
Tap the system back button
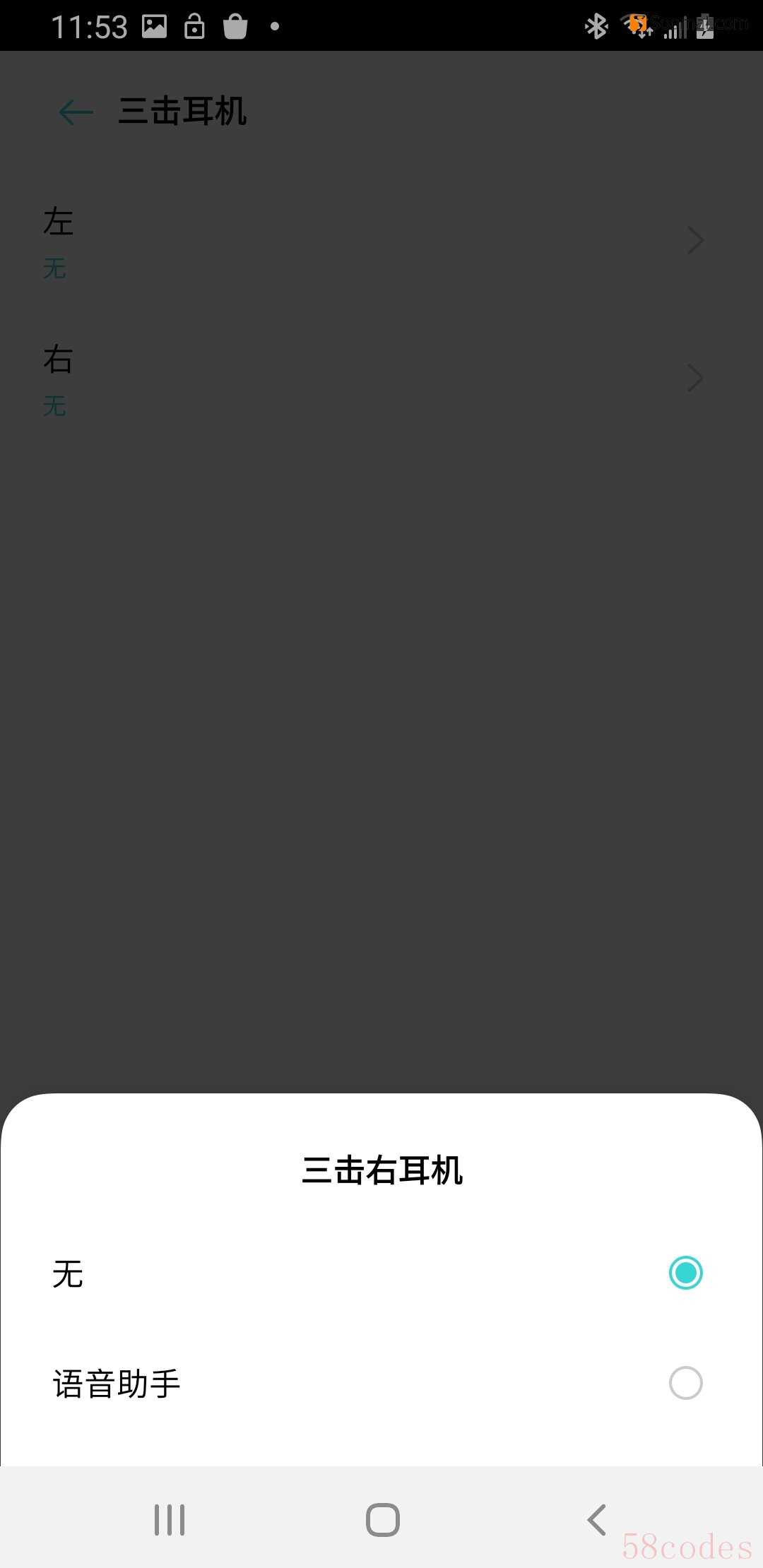[597, 1519]
